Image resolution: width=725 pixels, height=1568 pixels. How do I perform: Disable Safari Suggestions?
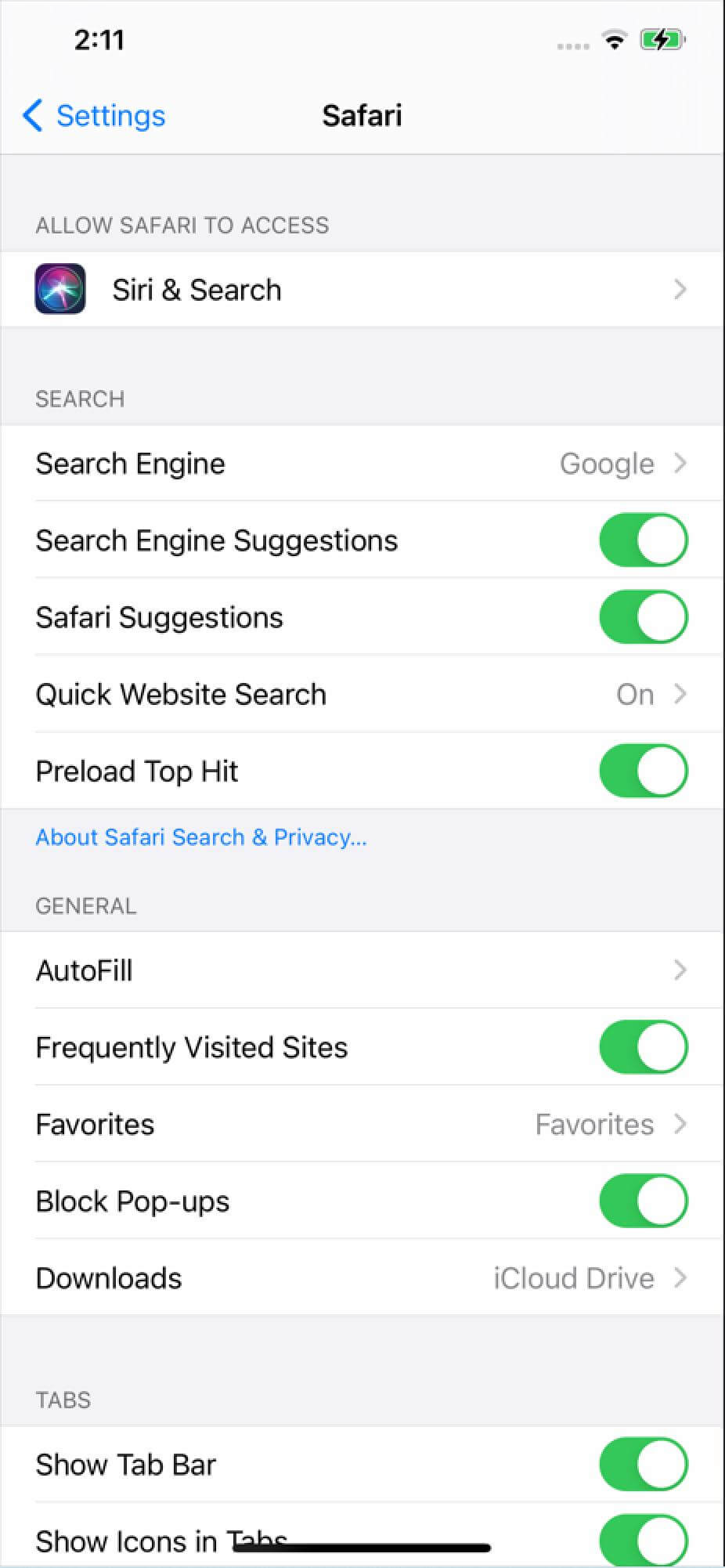[644, 617]
